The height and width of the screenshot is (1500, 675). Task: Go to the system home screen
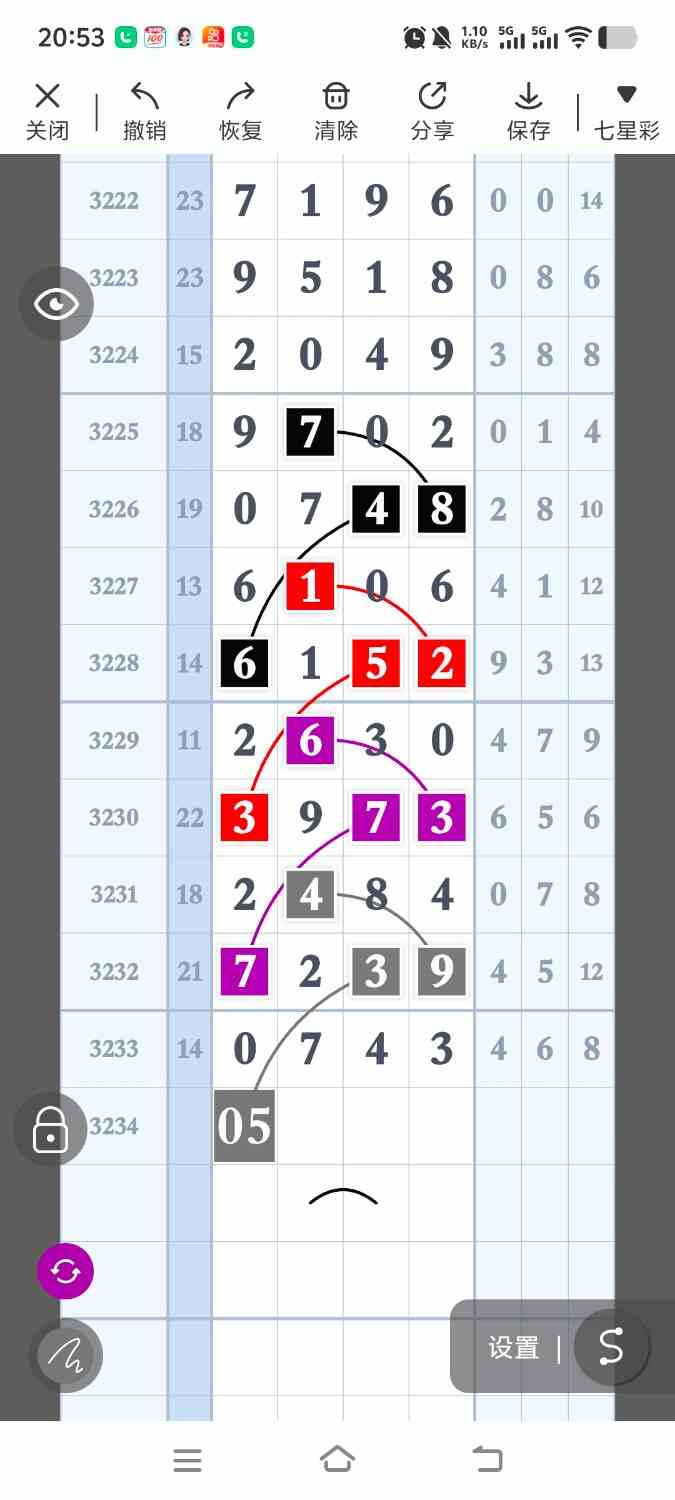[337, 1460]
